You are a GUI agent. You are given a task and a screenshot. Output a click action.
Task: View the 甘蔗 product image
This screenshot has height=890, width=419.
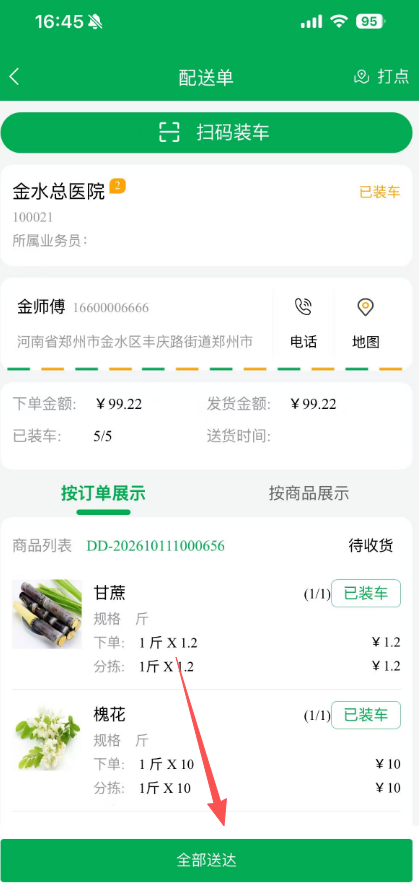(47, 614)
